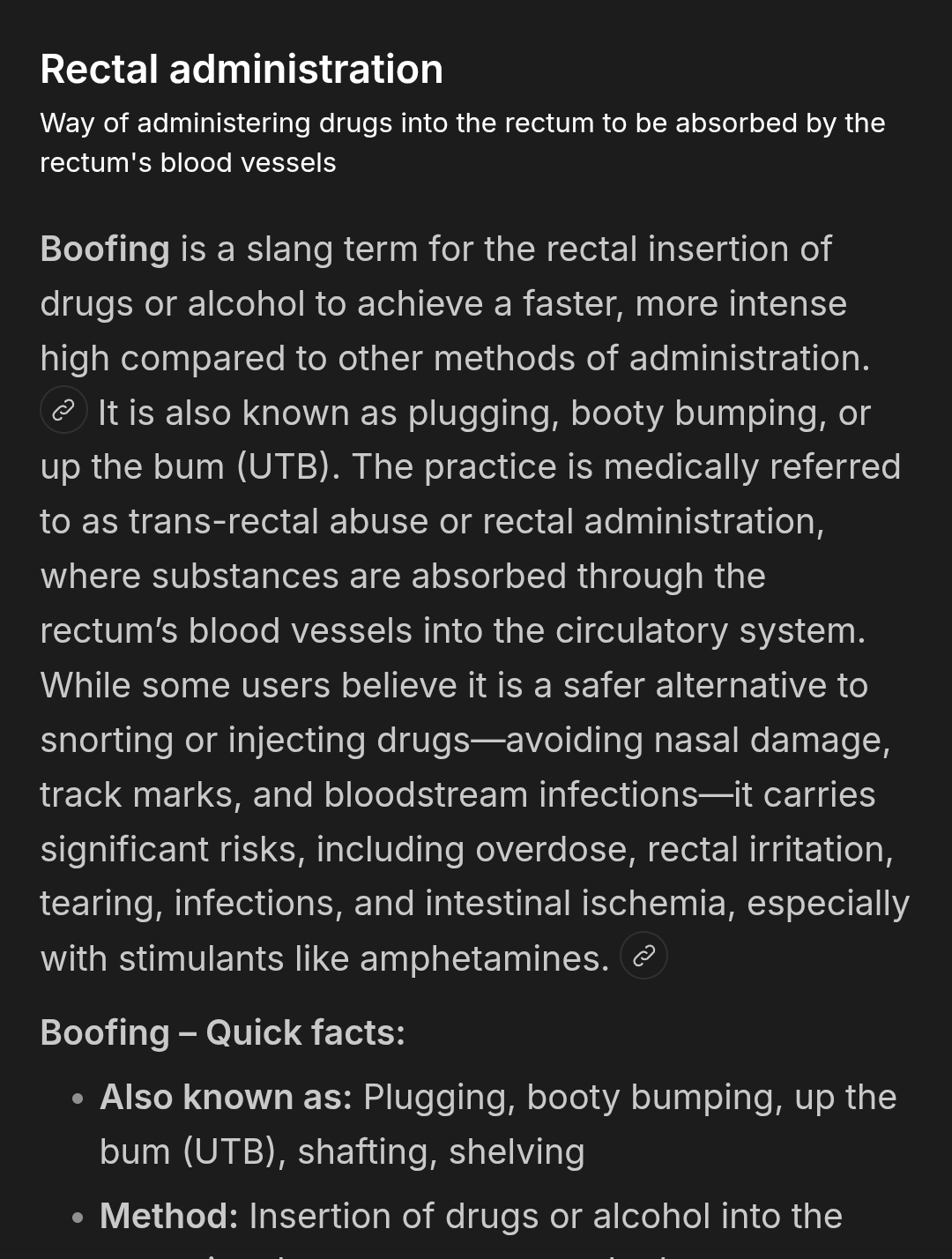
Task: Open the source link after "amphetamines"
Action: [643, 956]
